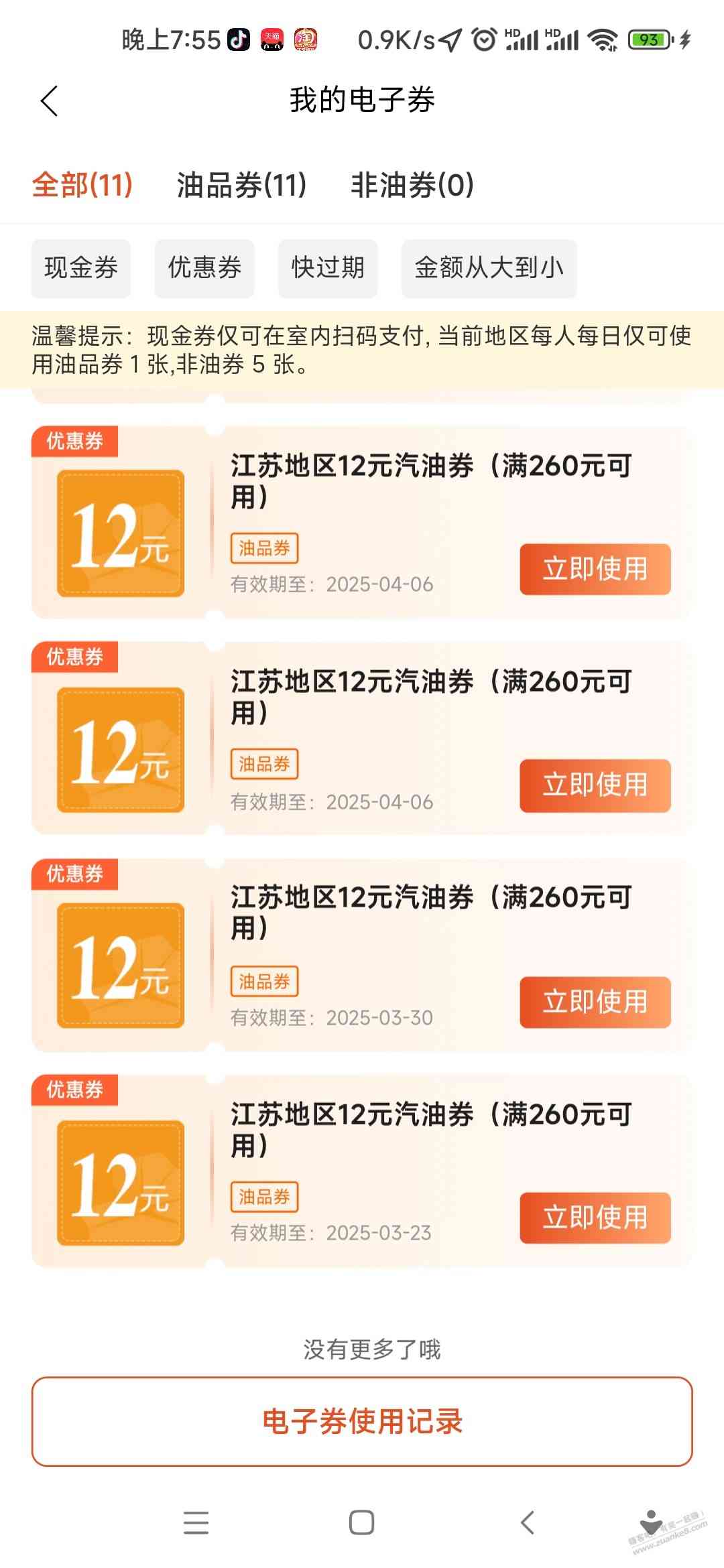Open 电子券使用记录

point(362,1421)
